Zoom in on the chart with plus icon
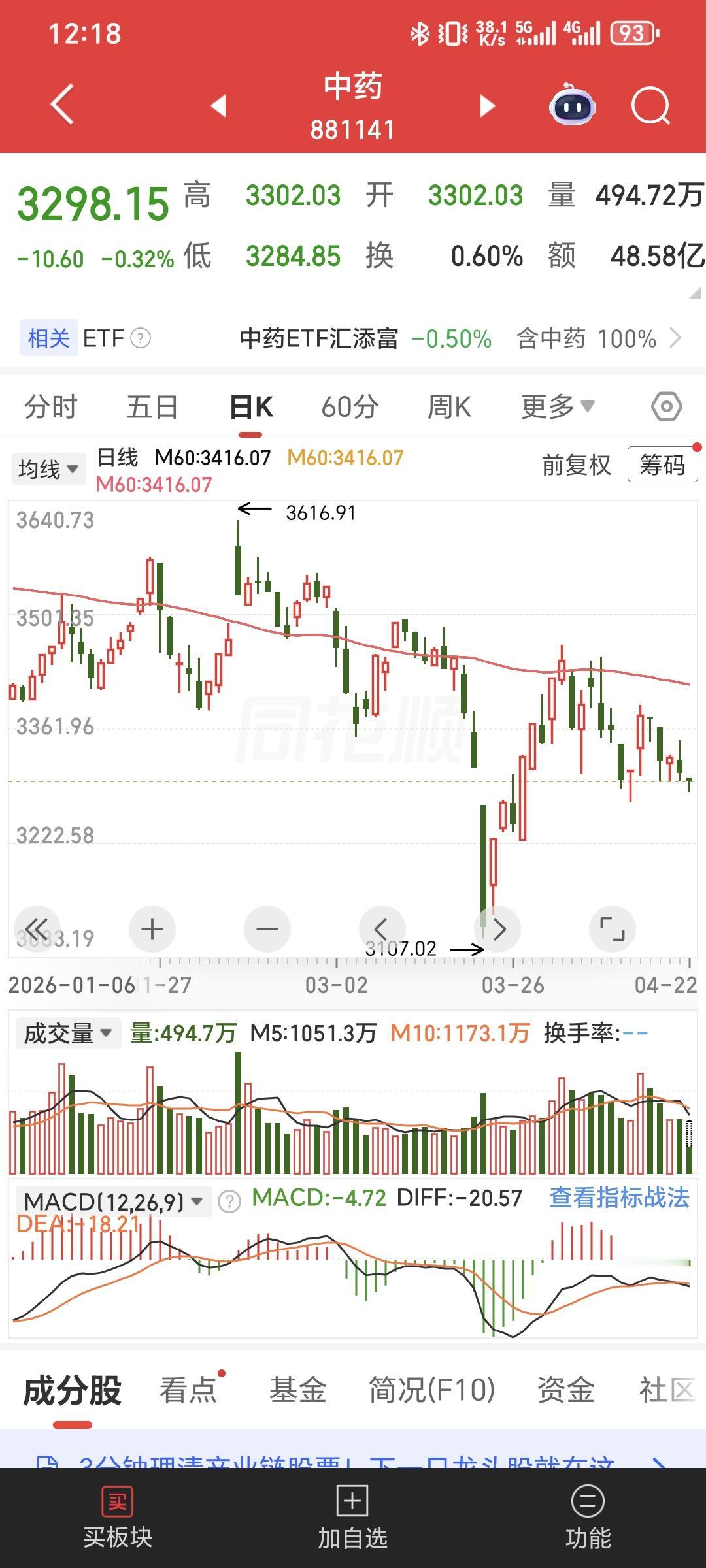This screenshot has height=1568, width=706. (152, 929)
